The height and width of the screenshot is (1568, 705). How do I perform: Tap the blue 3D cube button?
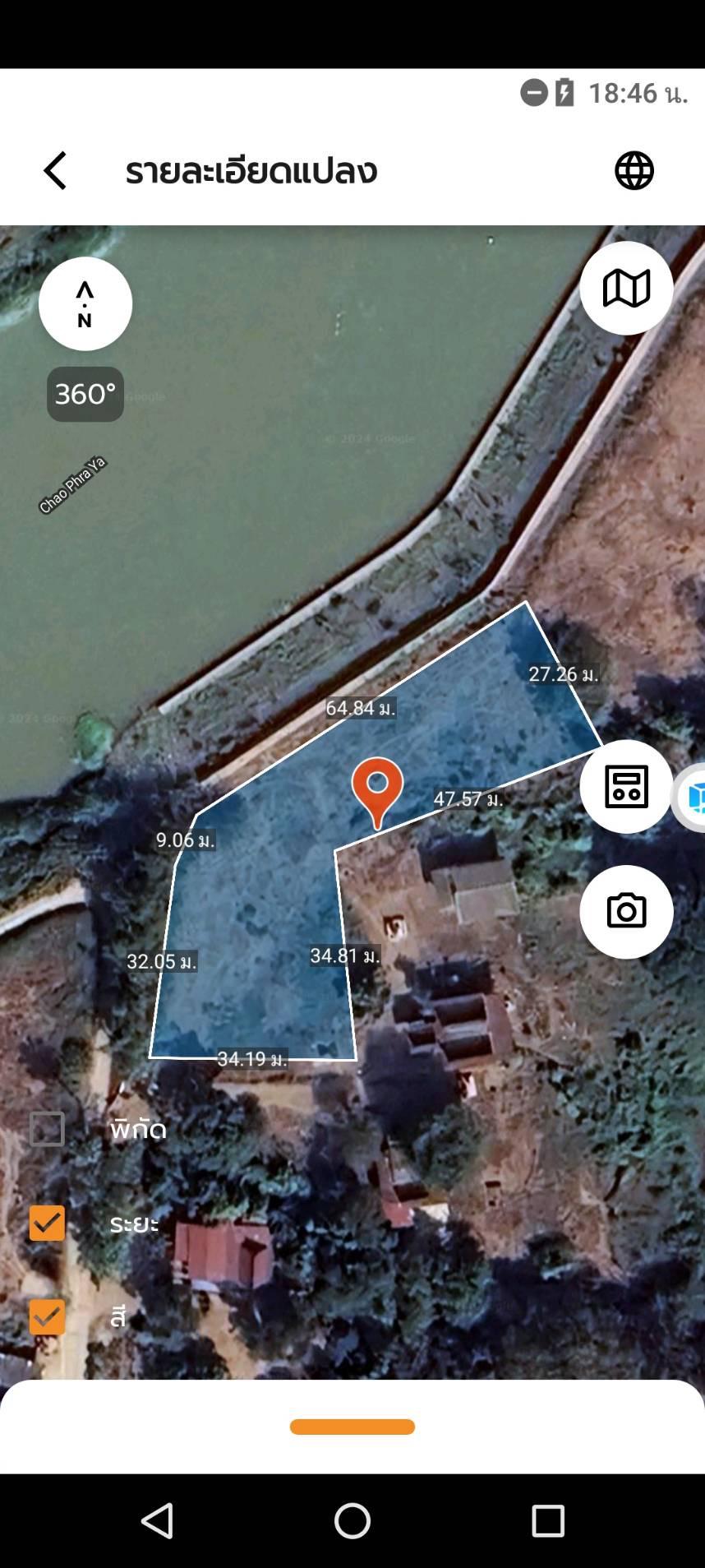pos(690,798)
